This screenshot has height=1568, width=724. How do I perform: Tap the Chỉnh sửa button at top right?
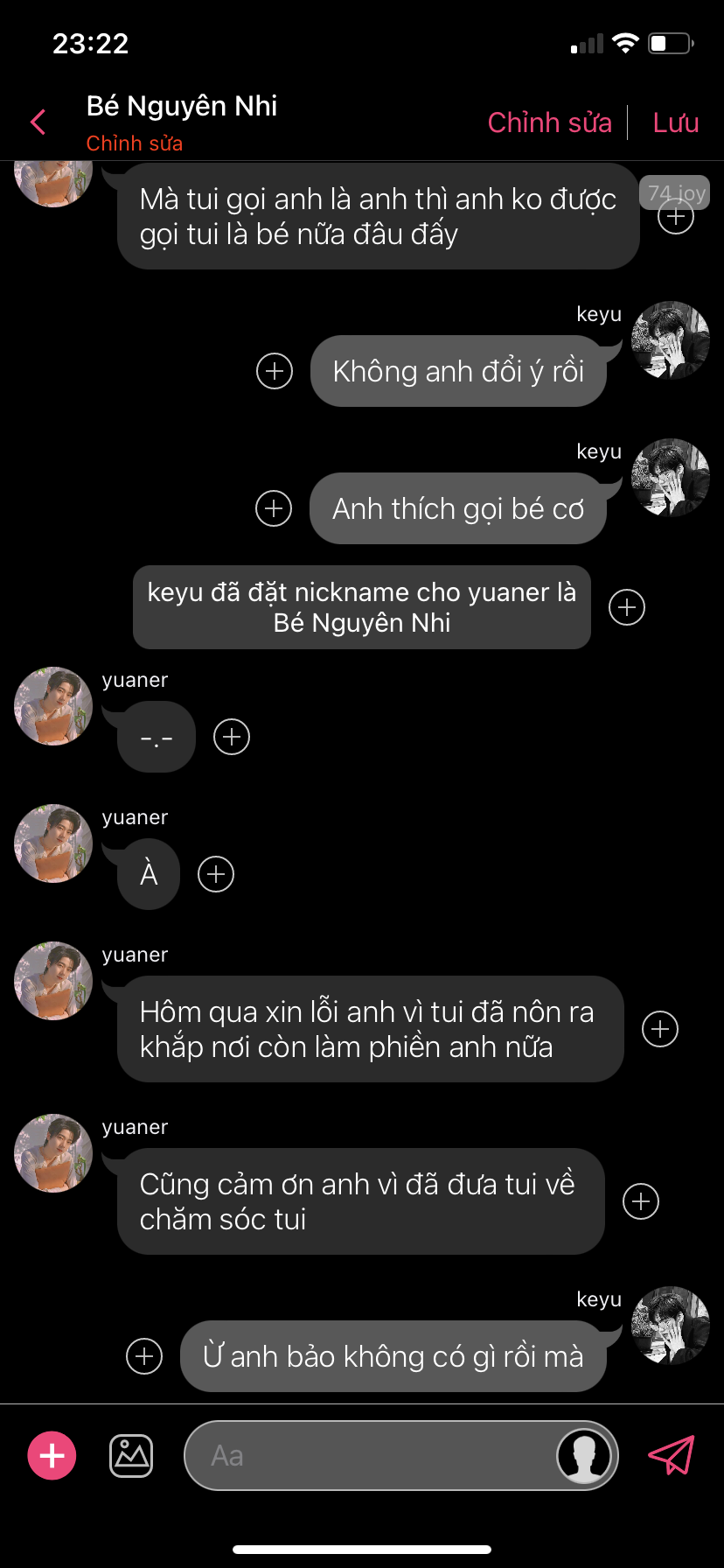coord(549,122)
